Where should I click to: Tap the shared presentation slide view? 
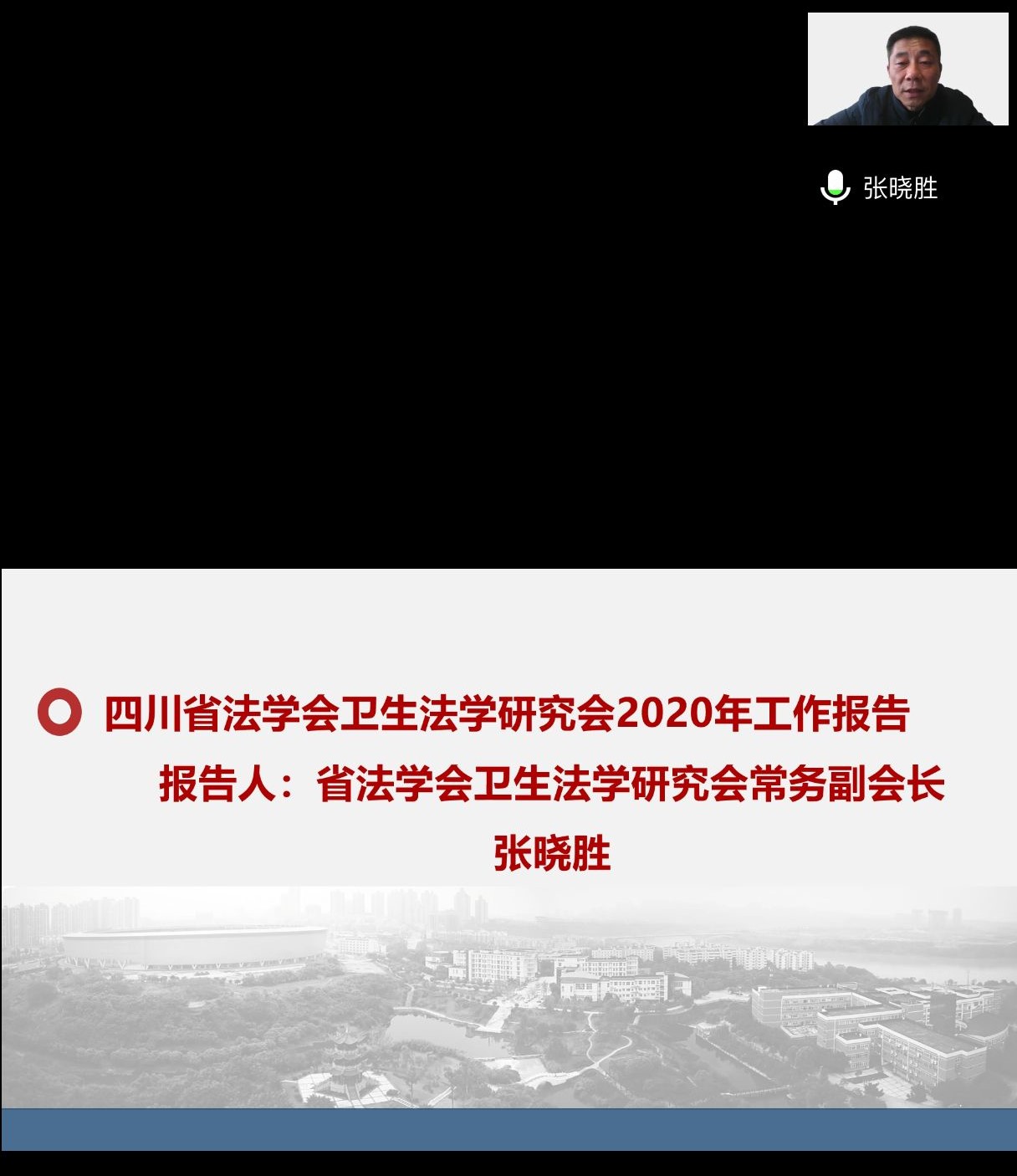pyautogui.click(x=508, y=859)
